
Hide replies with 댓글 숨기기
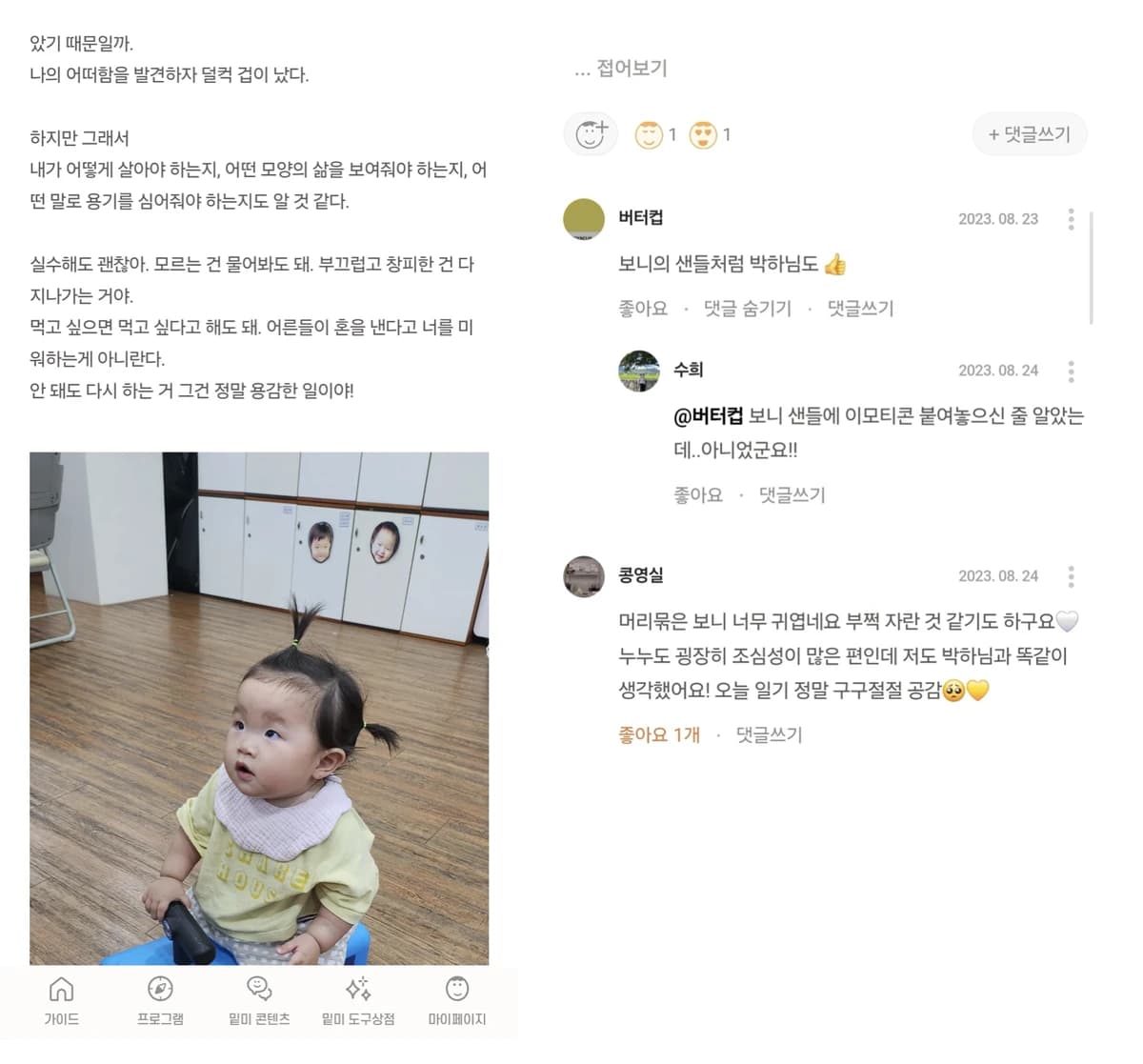click(748, 309)
